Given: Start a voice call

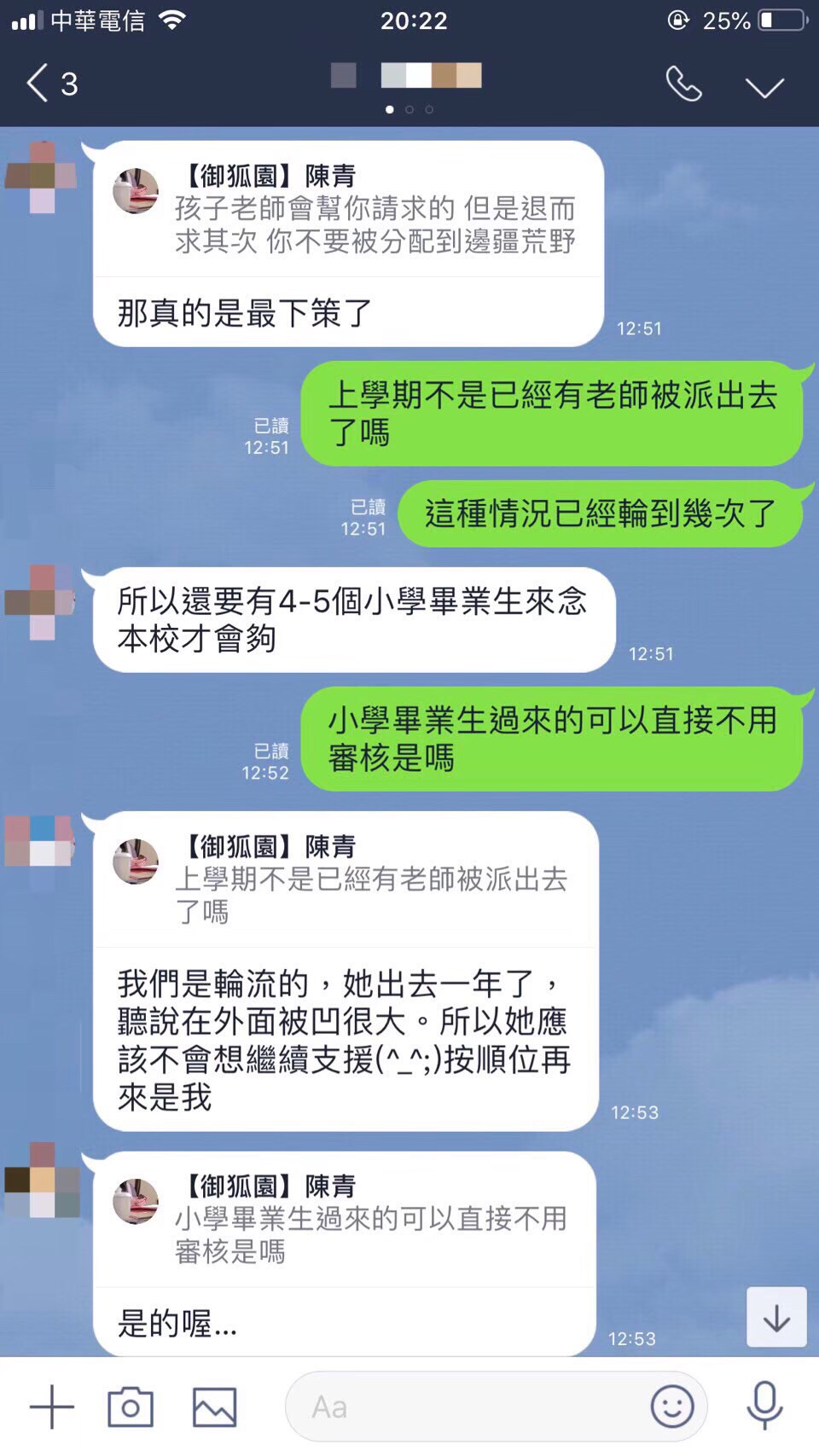Looking at the screenshot, I should [x=683, y=84].
